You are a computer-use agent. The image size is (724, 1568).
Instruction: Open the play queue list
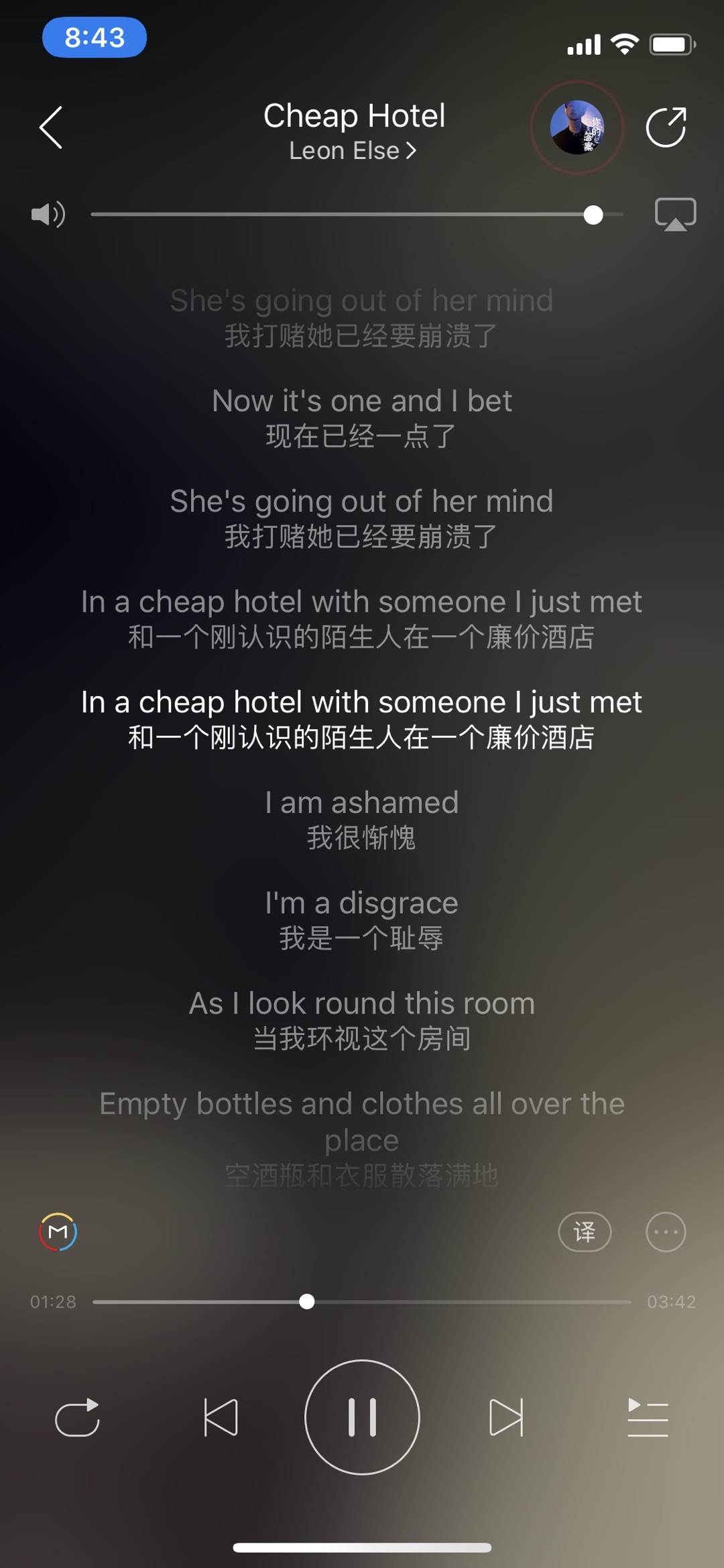tap(648, 1418)
